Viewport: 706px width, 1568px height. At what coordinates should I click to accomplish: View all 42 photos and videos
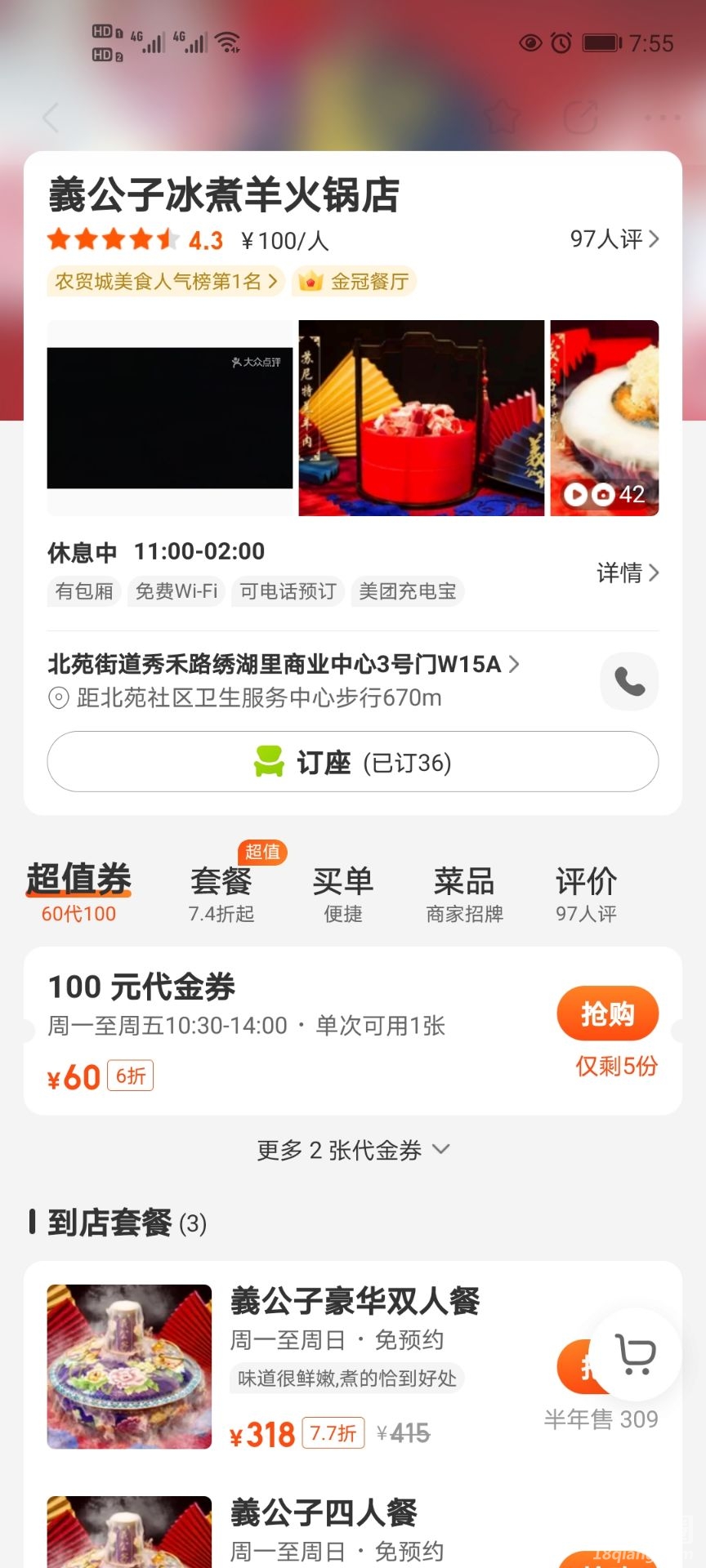[x=605, y=493]
